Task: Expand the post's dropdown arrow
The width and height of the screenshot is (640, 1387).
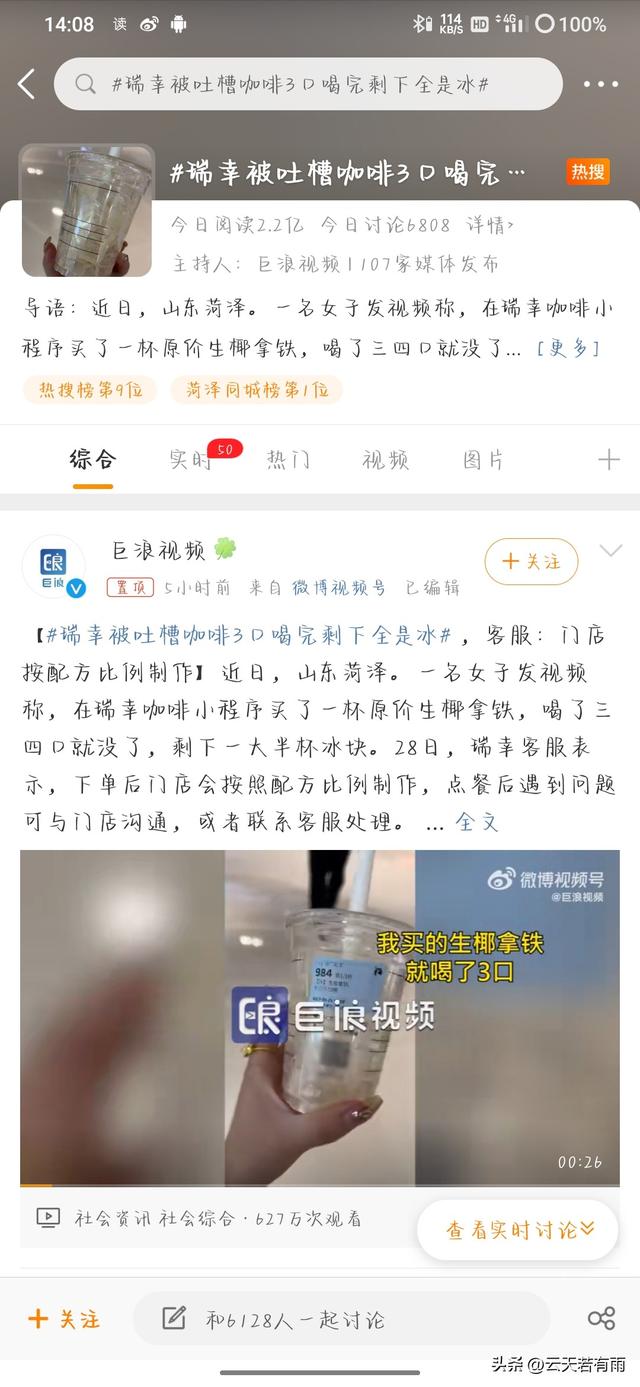Action: [610, 551]
